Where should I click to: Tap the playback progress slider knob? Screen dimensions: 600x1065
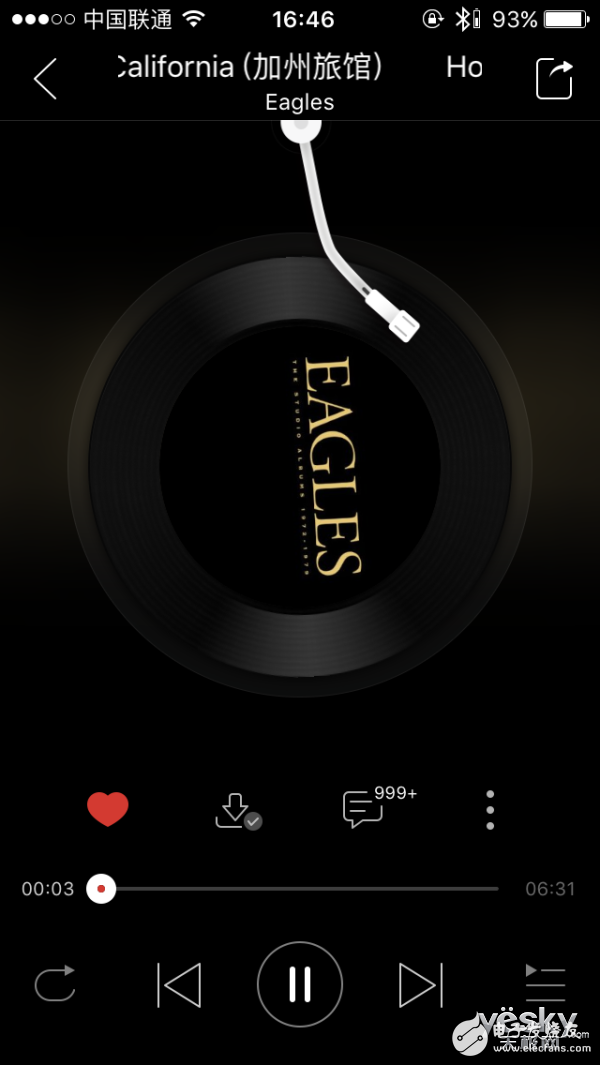coord(101,888)
